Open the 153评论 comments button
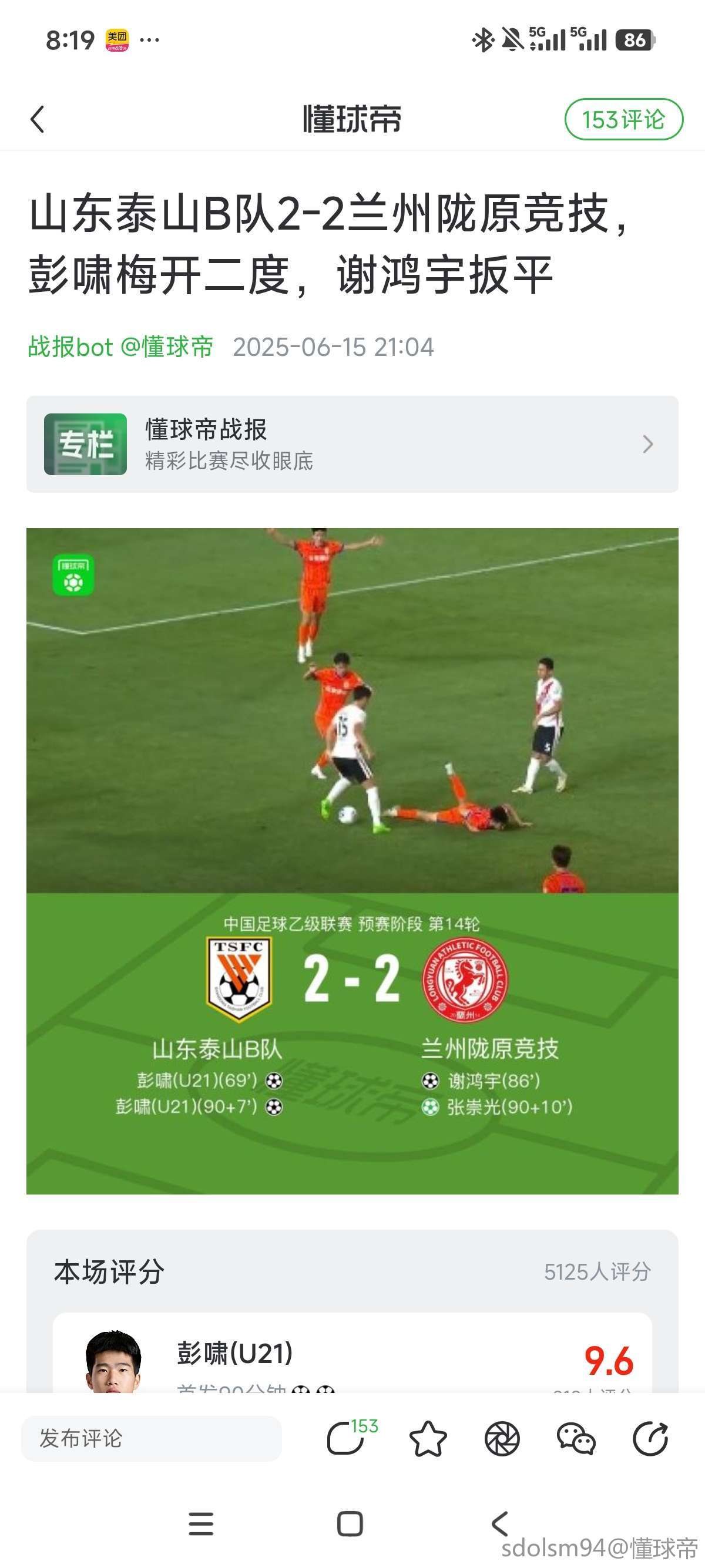 pyautogui.click(x=623, y=119)
